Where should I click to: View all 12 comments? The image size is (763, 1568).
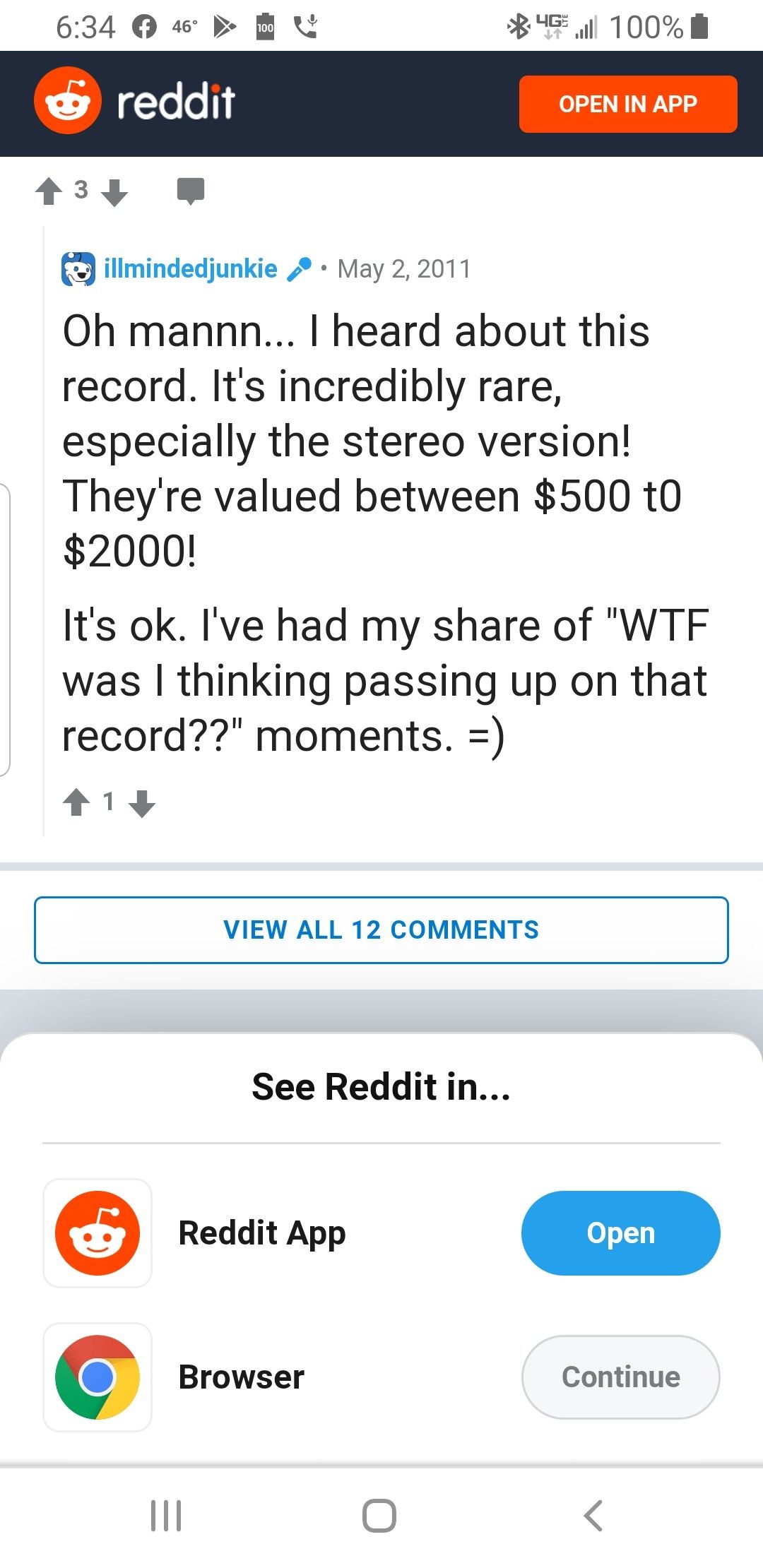[x=381, y=929]
